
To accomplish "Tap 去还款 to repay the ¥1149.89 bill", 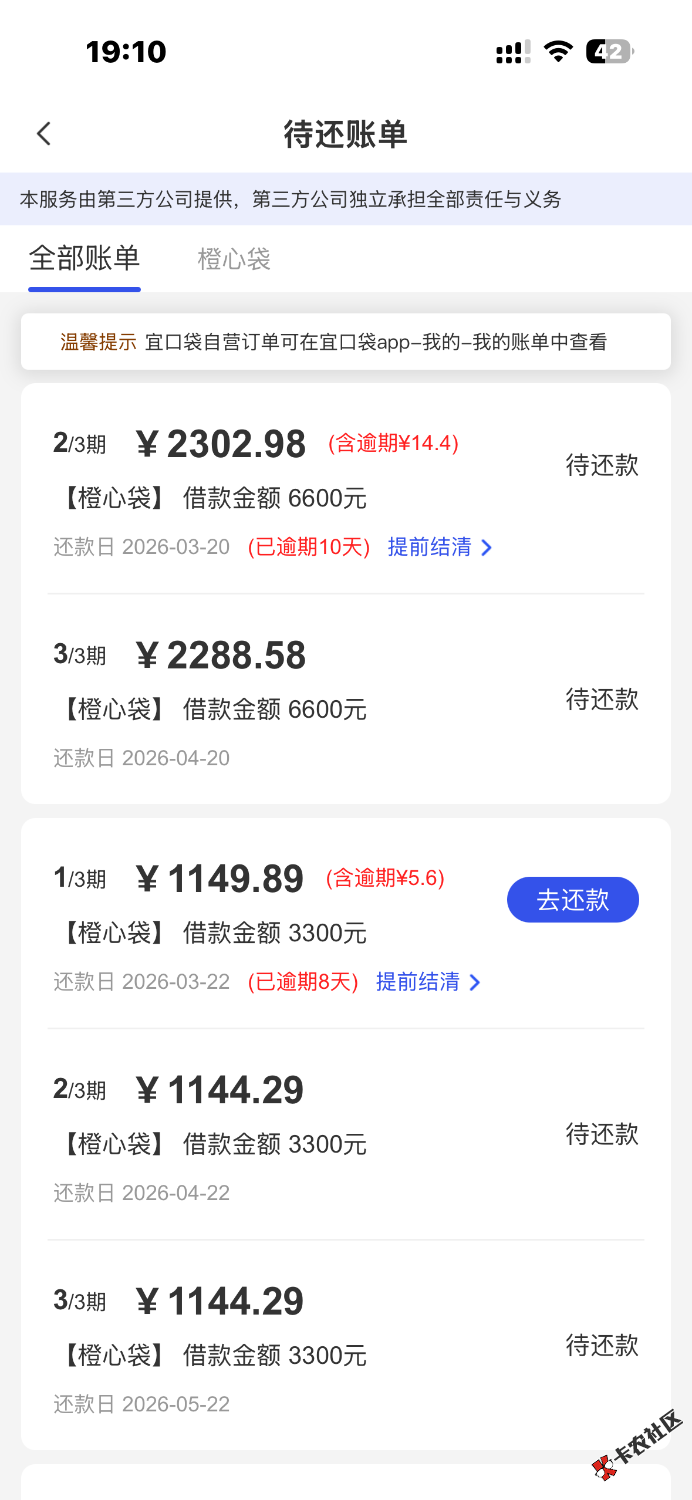I will click(572, 900).
